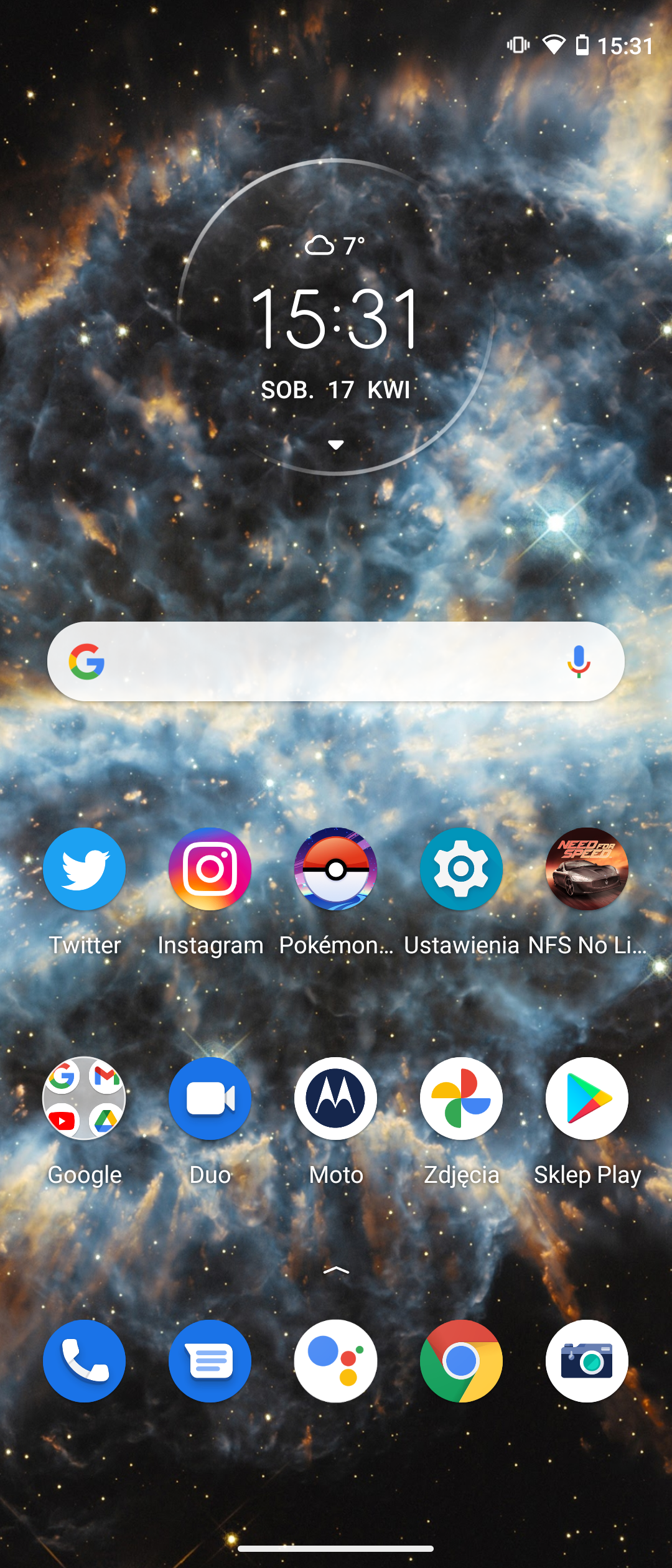
Task: Open the Messages app in the dock
Action: click(x=210, y=1361)
